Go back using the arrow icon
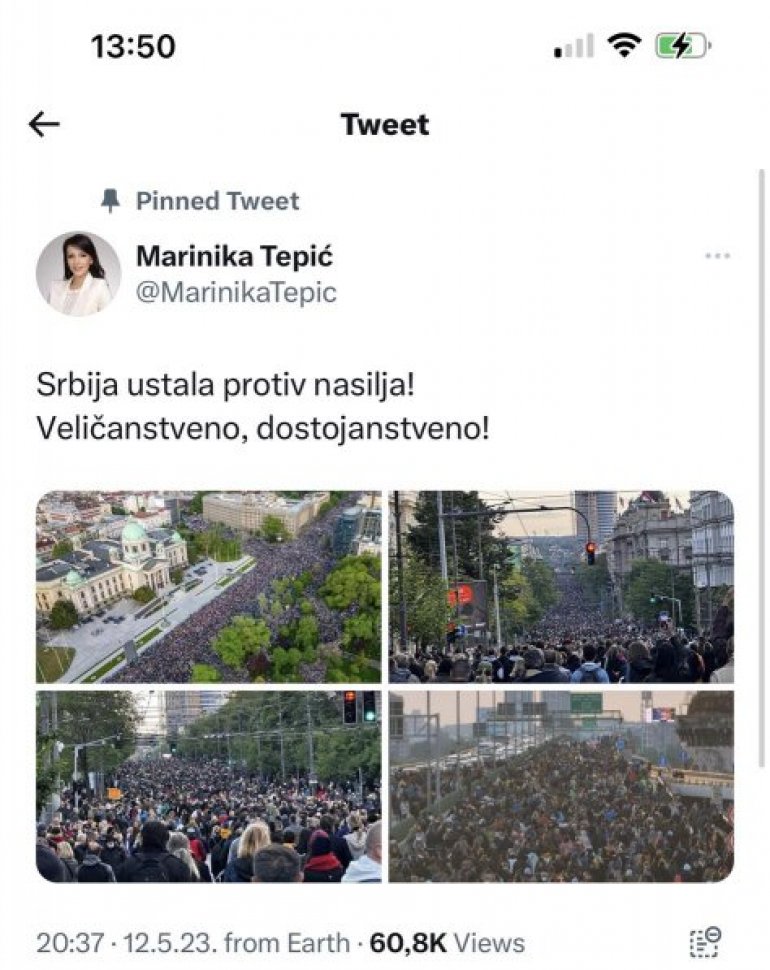The image size is (770, 970). coord(44,124)
